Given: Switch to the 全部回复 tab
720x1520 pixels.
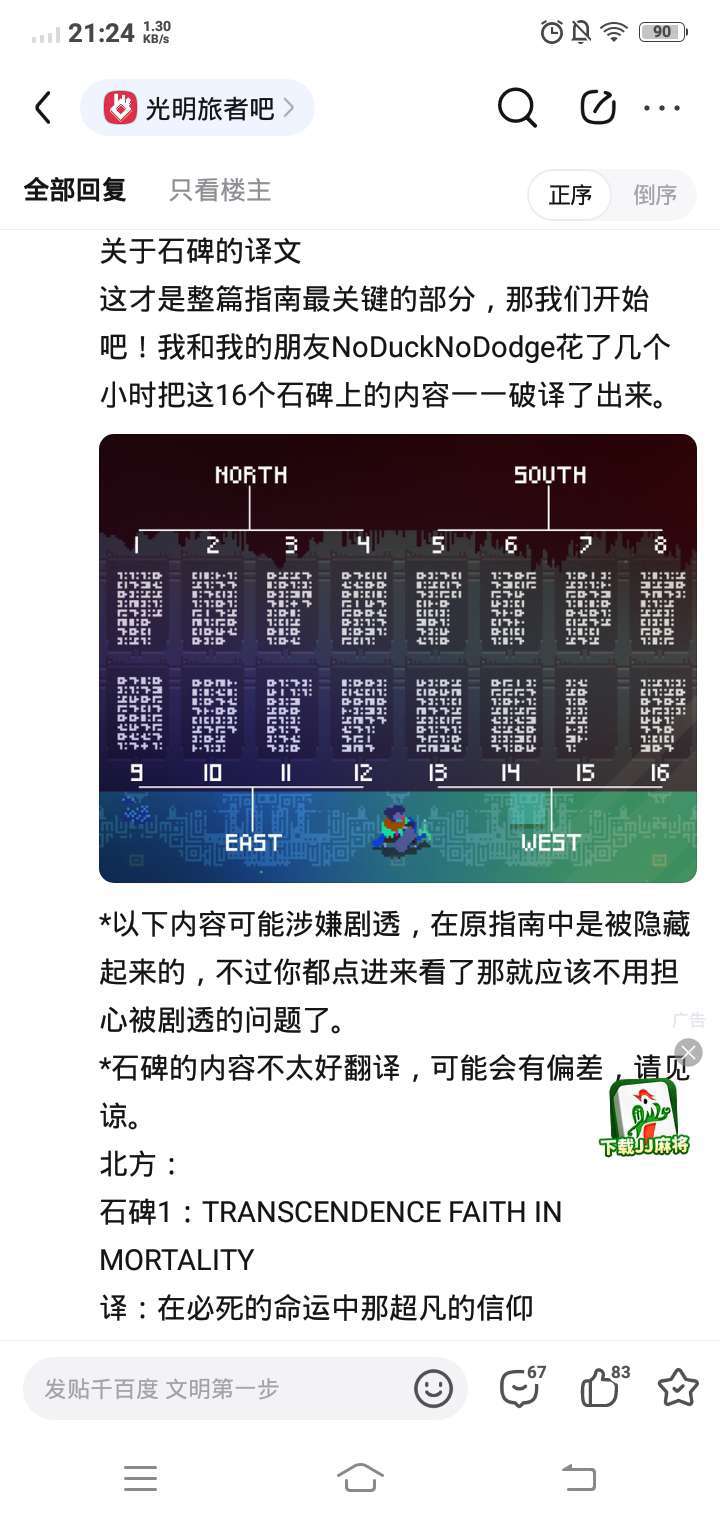Looking at the screenshot, I should (x=75, y=190).
